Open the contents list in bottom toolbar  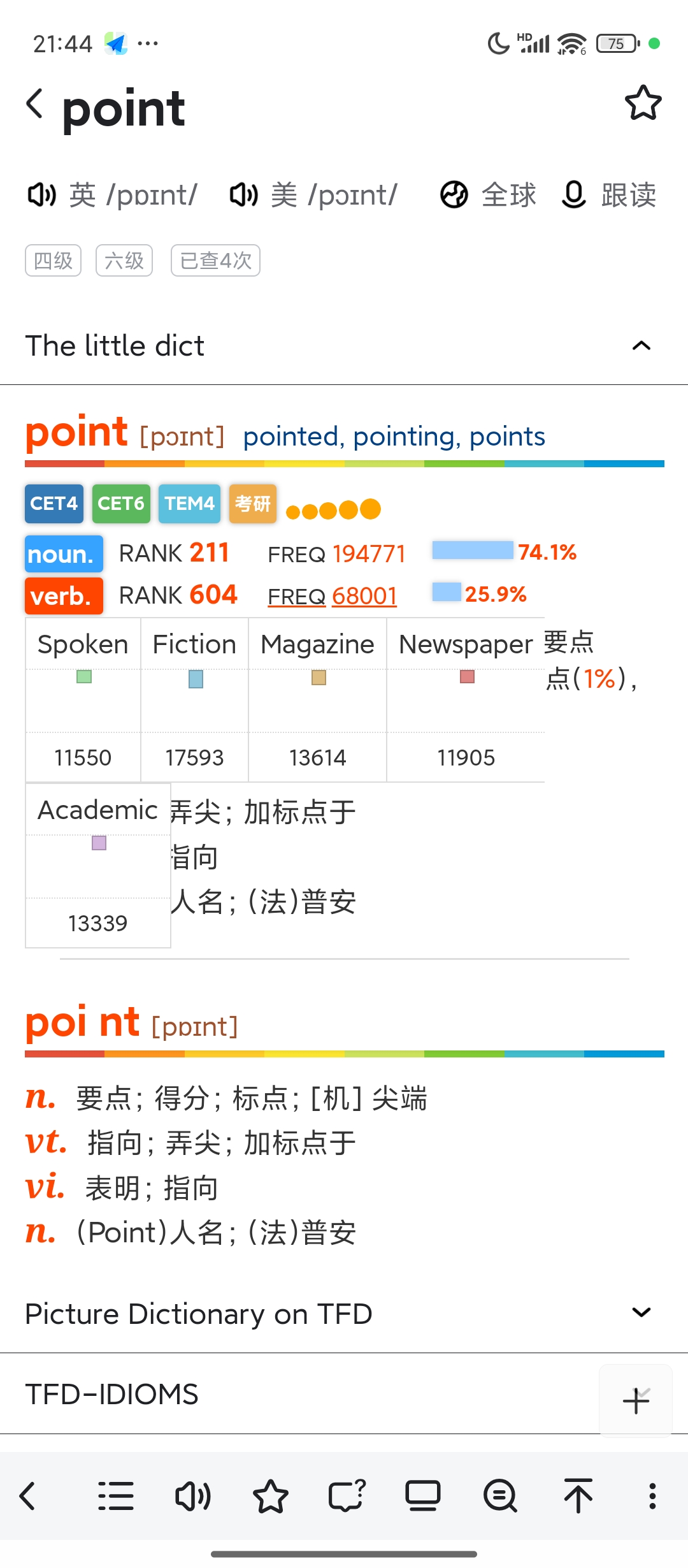(x=116, y=1496)
